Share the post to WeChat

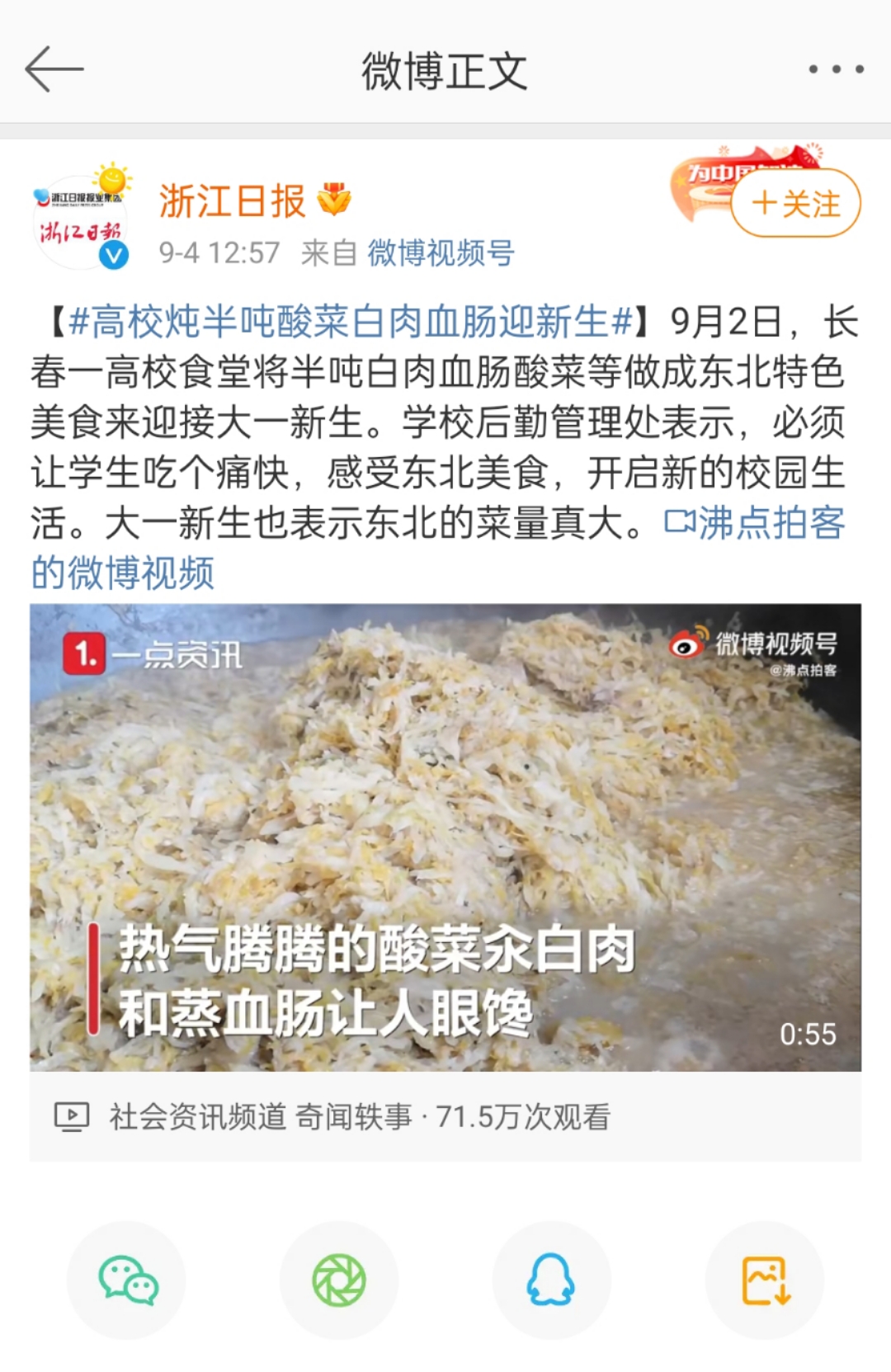(127, 1280)
